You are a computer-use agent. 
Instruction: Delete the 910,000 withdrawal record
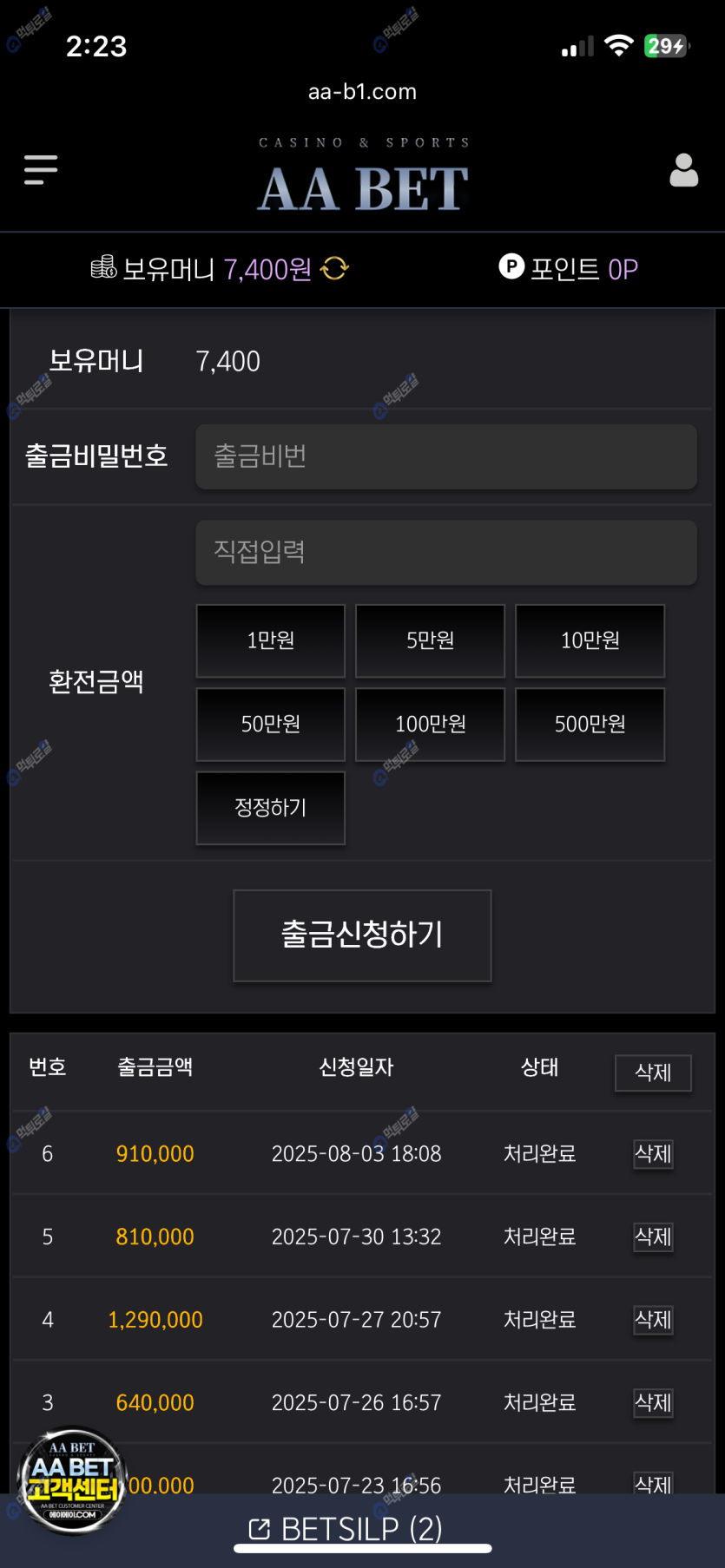coord(653,1154)
